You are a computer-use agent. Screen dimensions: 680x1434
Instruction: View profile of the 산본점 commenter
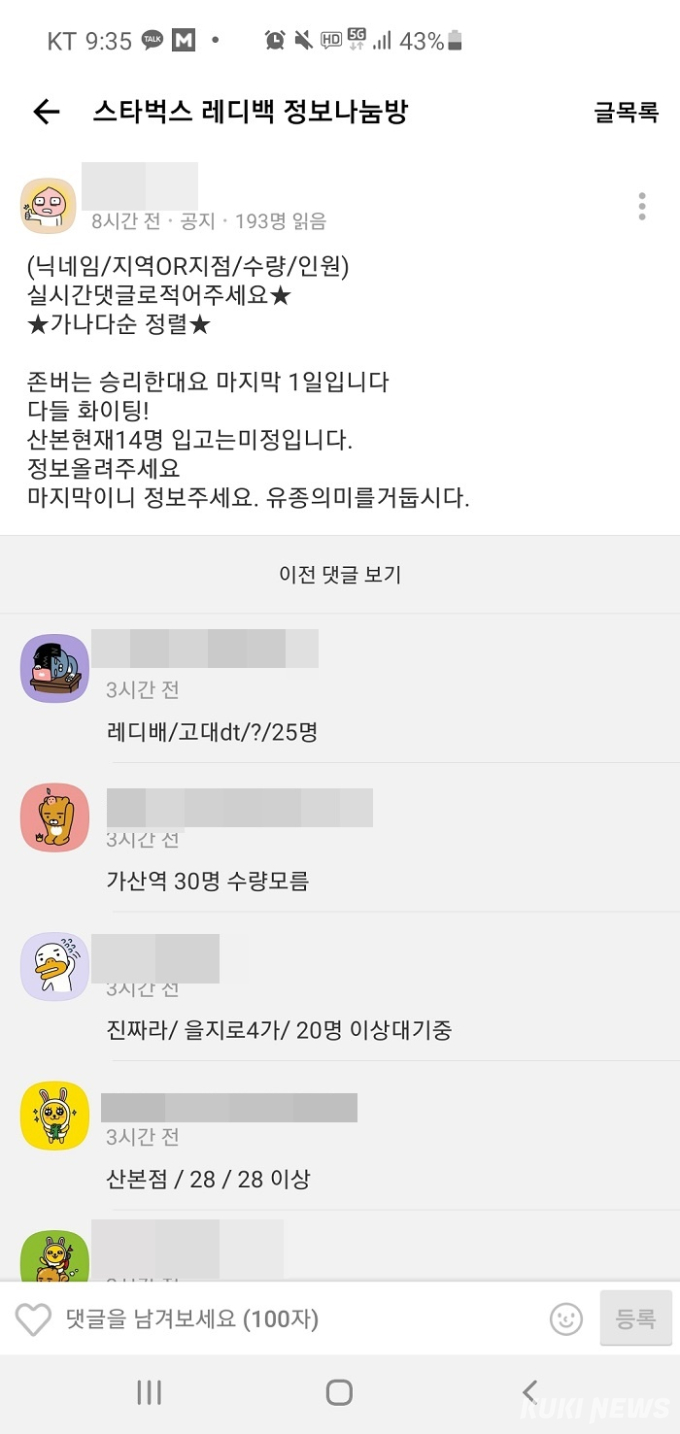[x=55, y=1115]
